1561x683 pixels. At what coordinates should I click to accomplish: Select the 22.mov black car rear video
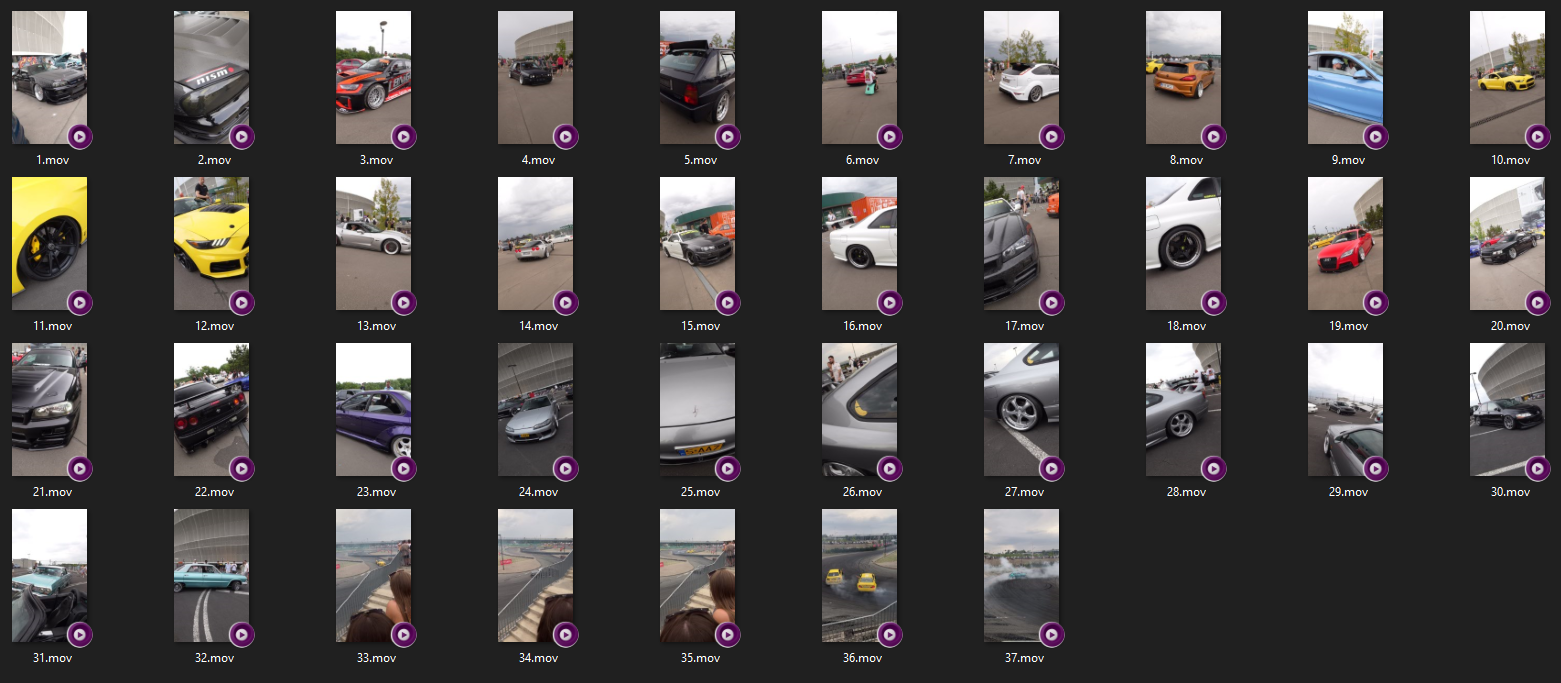(211, 409)
